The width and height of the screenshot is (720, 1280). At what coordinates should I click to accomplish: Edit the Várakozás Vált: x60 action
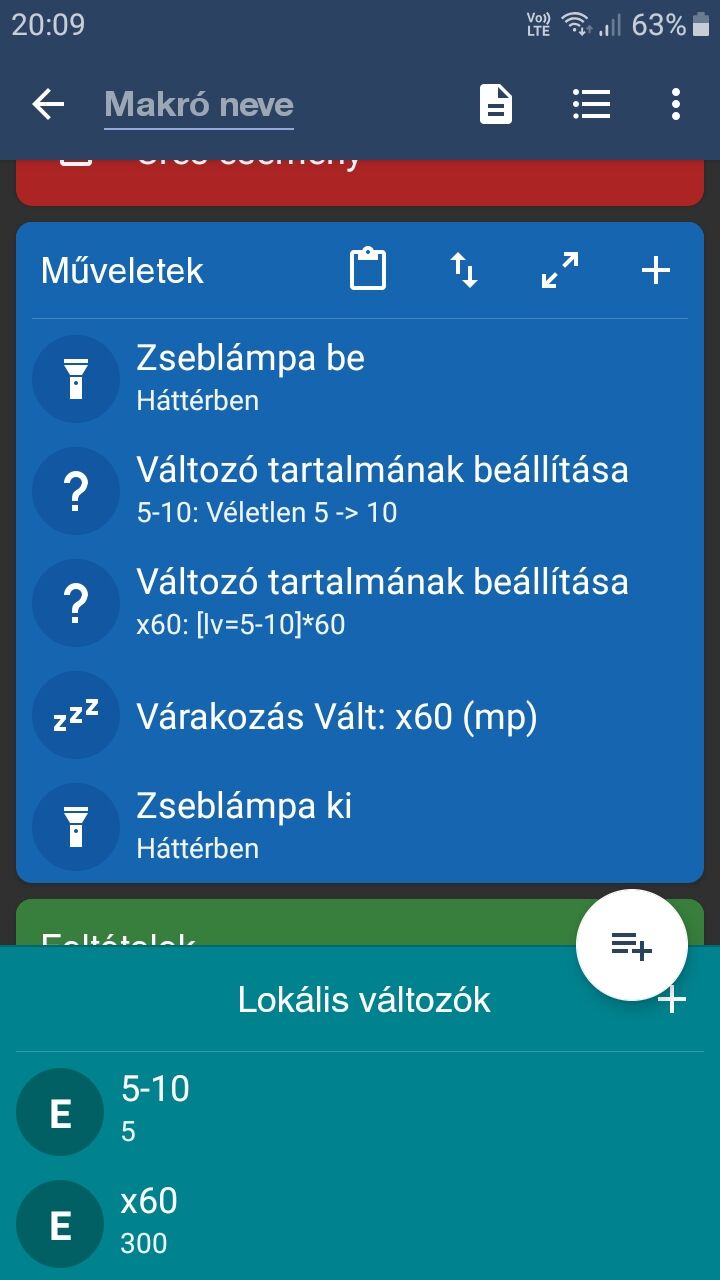tap(360, 716)
